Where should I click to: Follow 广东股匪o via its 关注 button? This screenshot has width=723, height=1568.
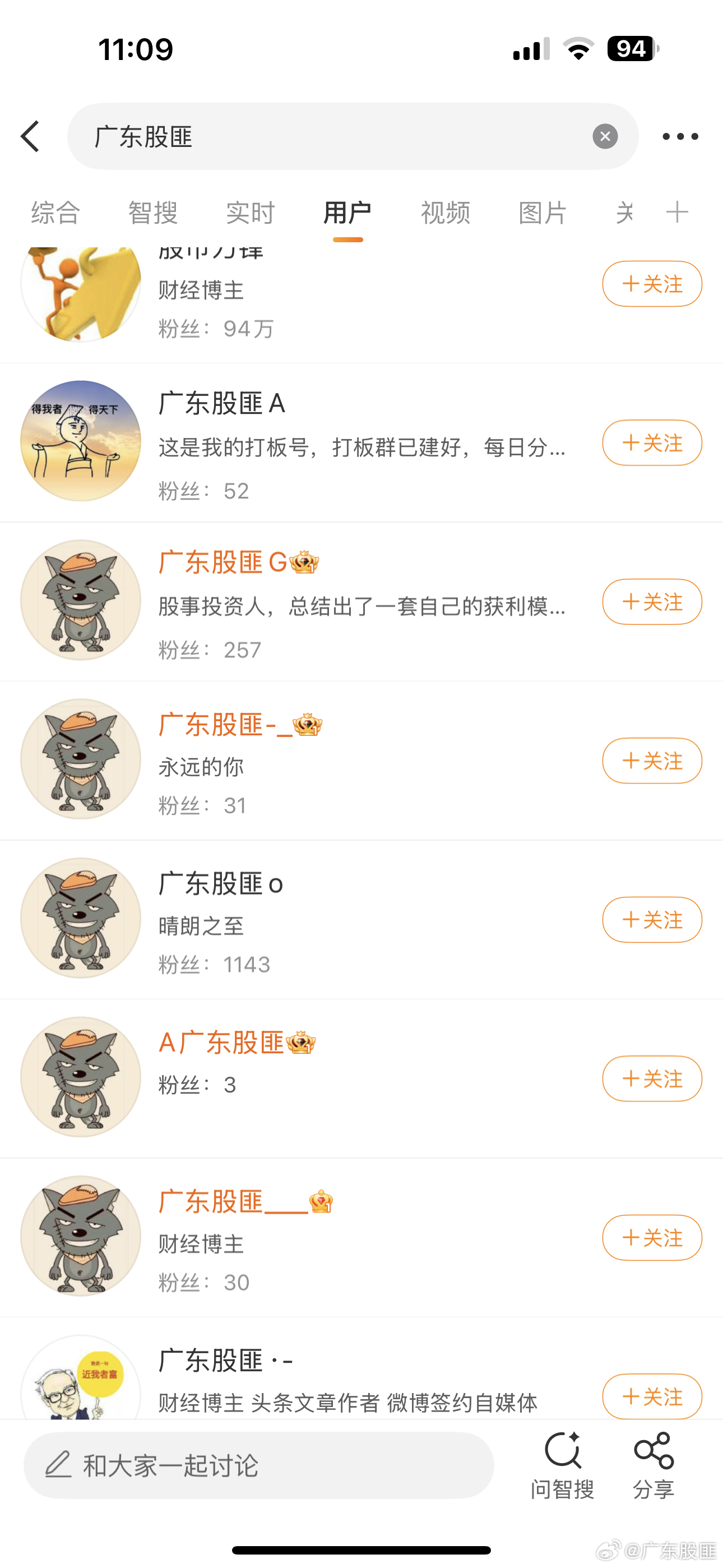tap(652, 920)
